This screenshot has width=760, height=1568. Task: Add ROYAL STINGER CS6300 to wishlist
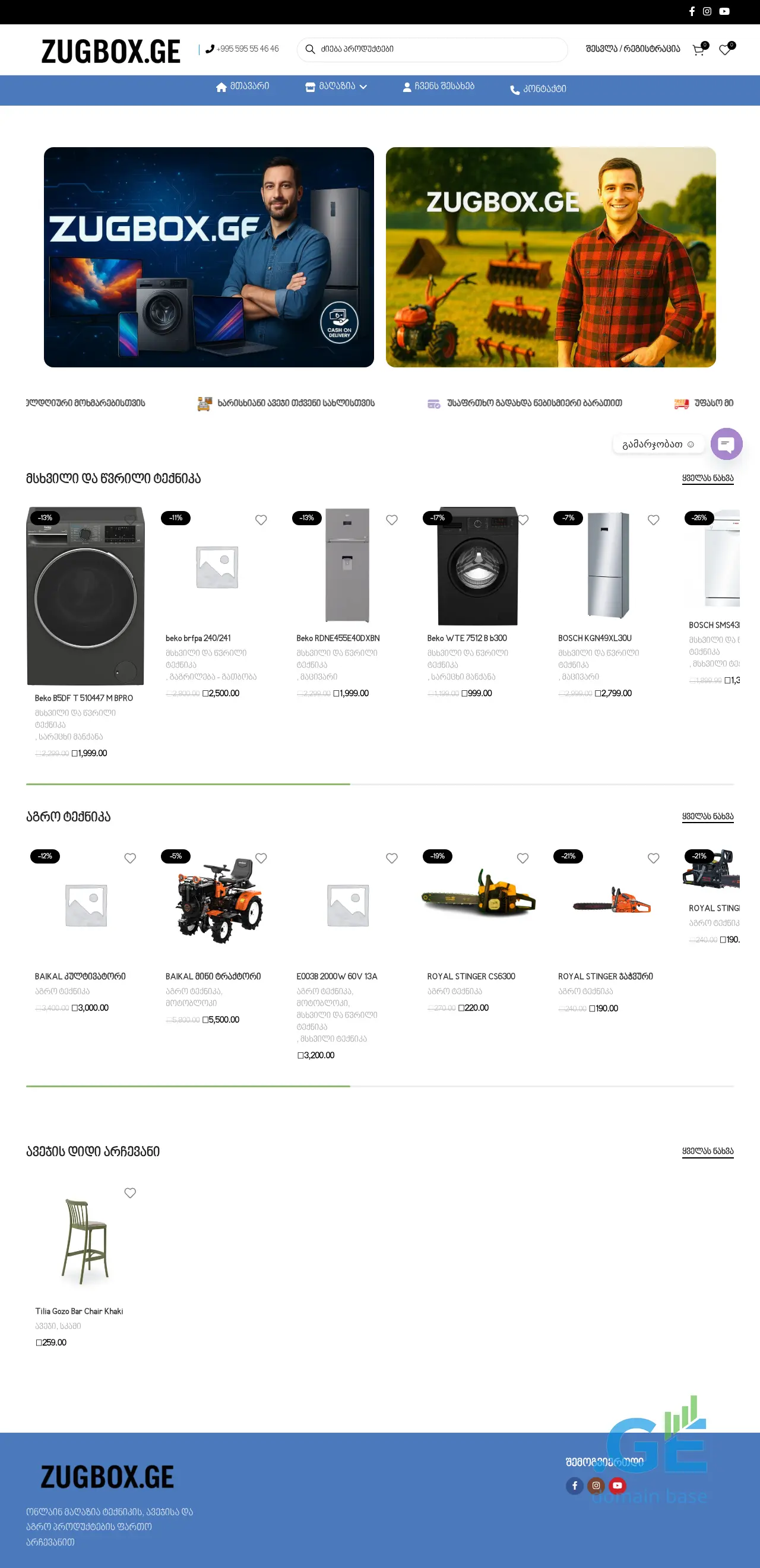[522, 858]
